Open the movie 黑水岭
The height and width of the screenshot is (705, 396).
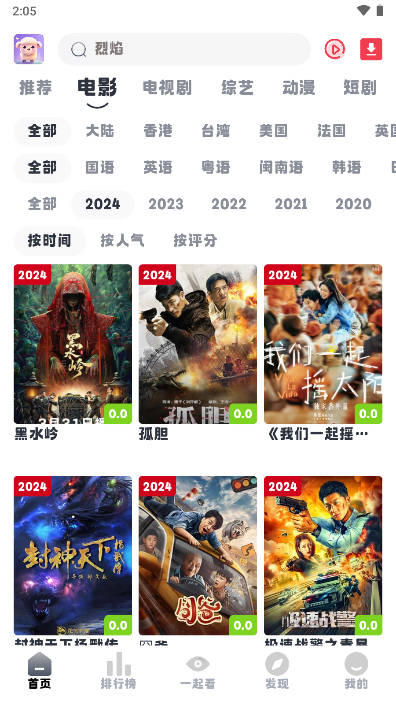pos(73,344)
